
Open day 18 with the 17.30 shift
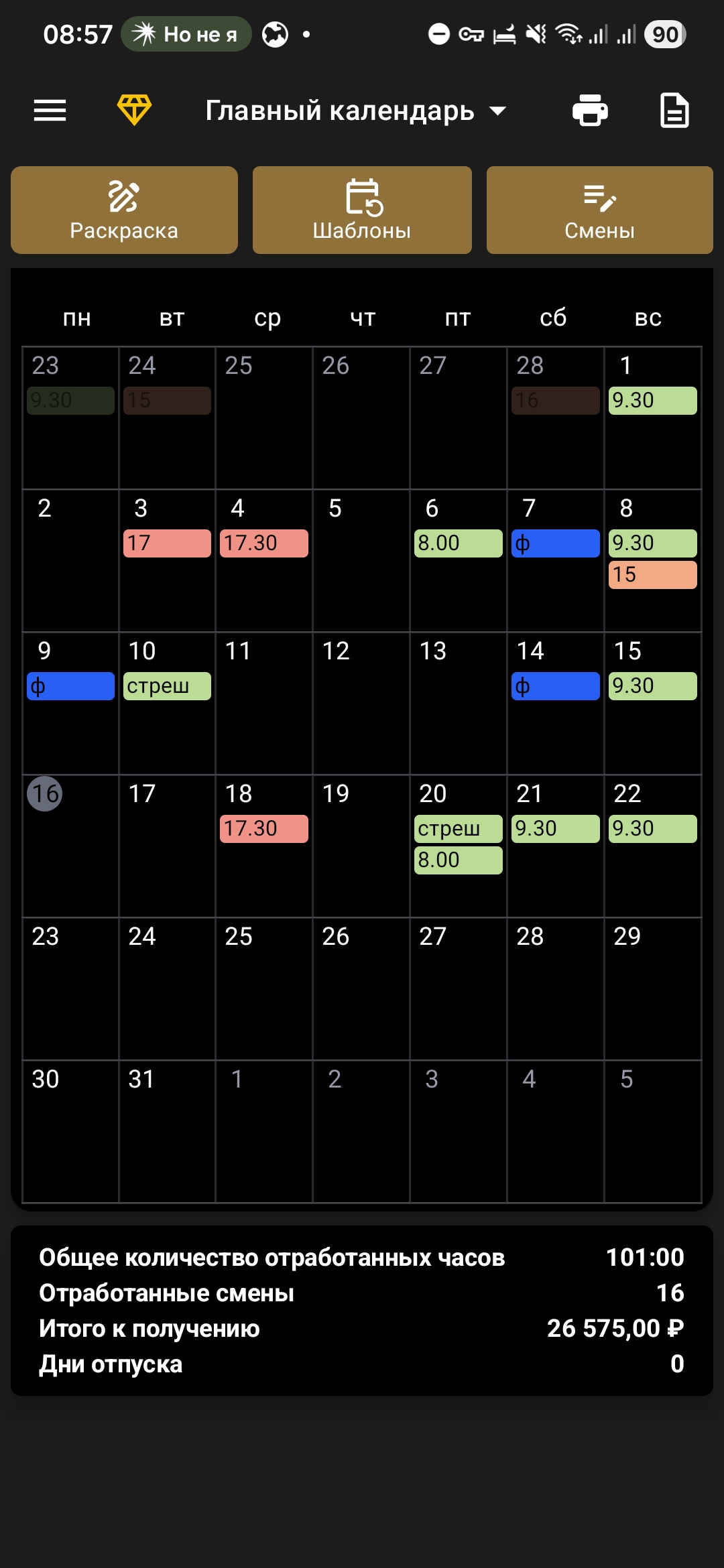pyautogui.click(x=263, y=846)
